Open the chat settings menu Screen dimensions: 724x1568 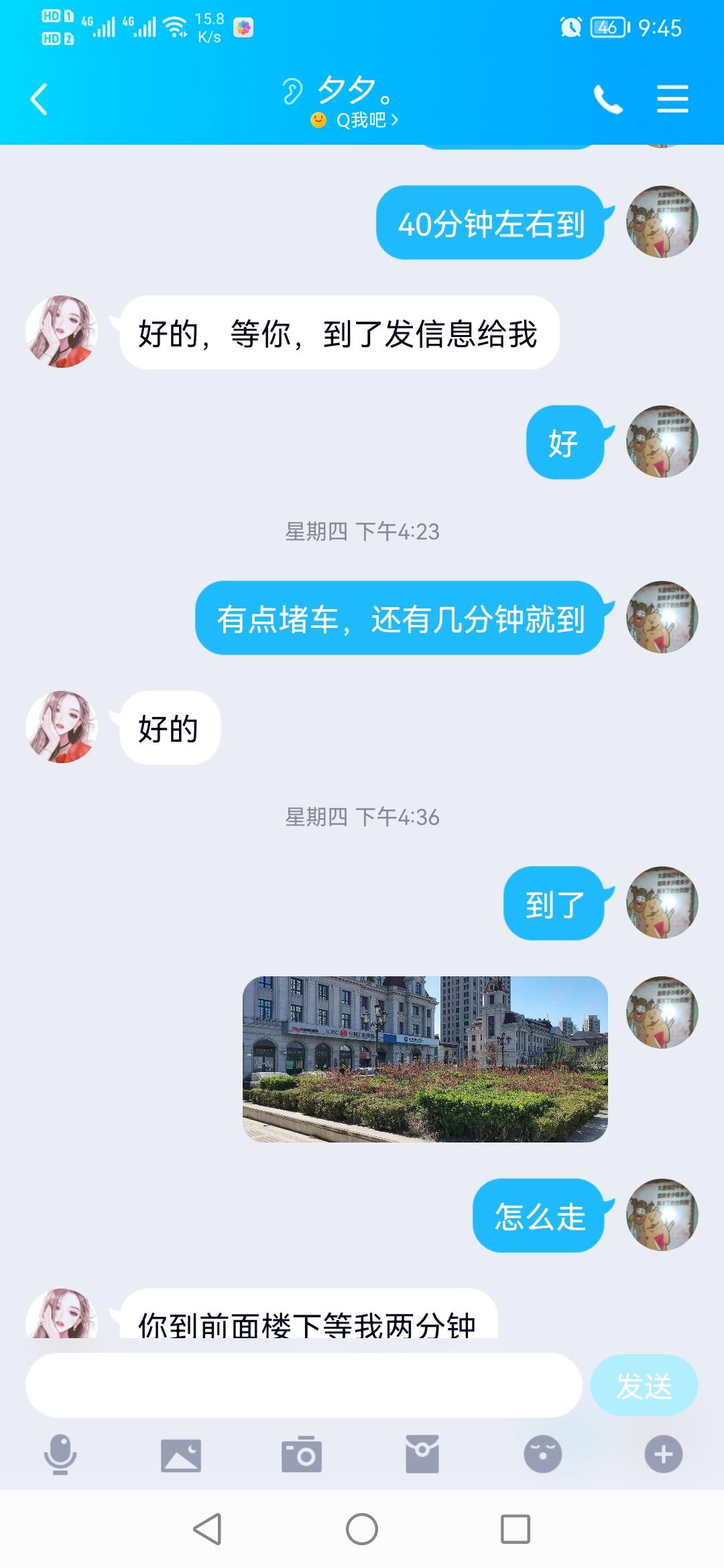(672, 99)
